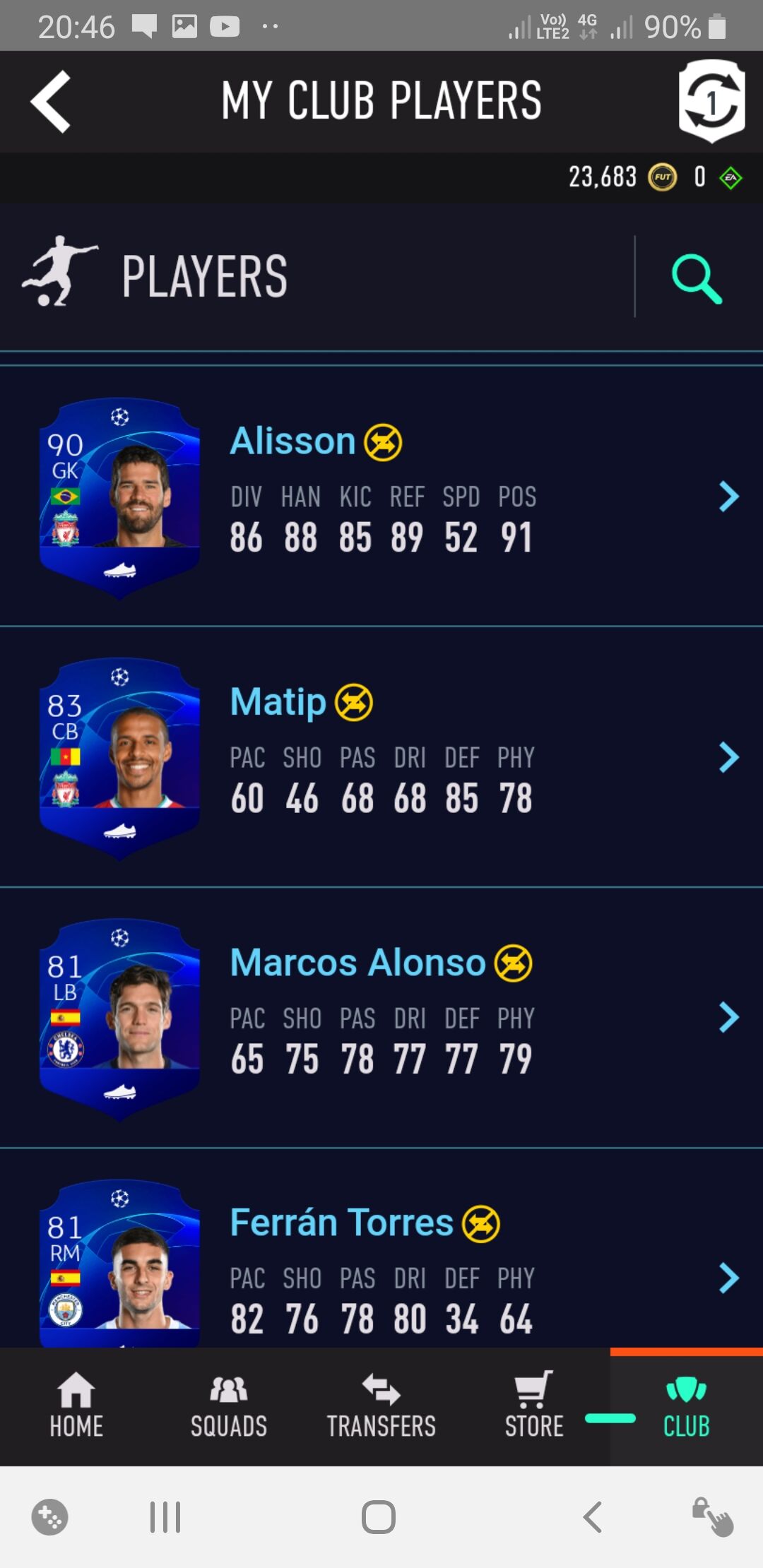The height and width of the screenshot is (1568, 763).
Task: Search players with the magnifier icon
Action: pyautogui.click(x=697, y=278)
